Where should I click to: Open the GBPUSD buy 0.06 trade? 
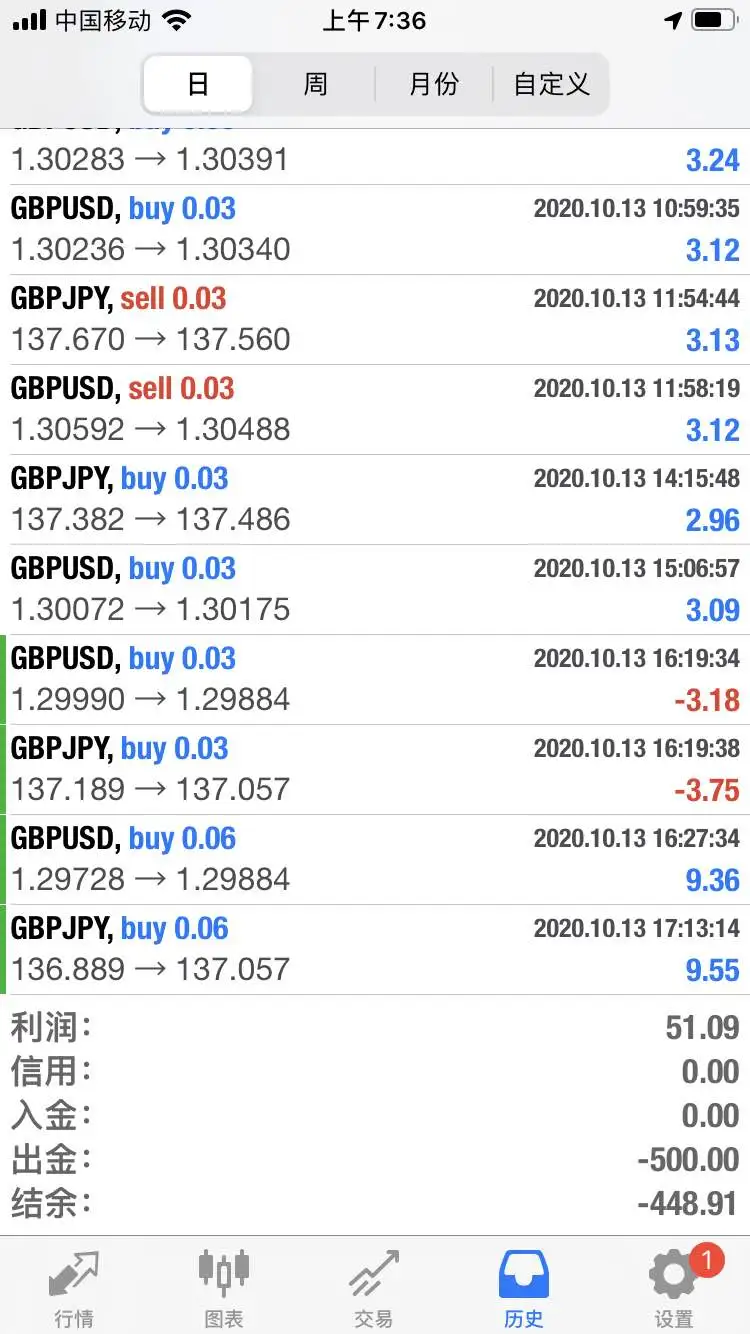tap(375, 860)
